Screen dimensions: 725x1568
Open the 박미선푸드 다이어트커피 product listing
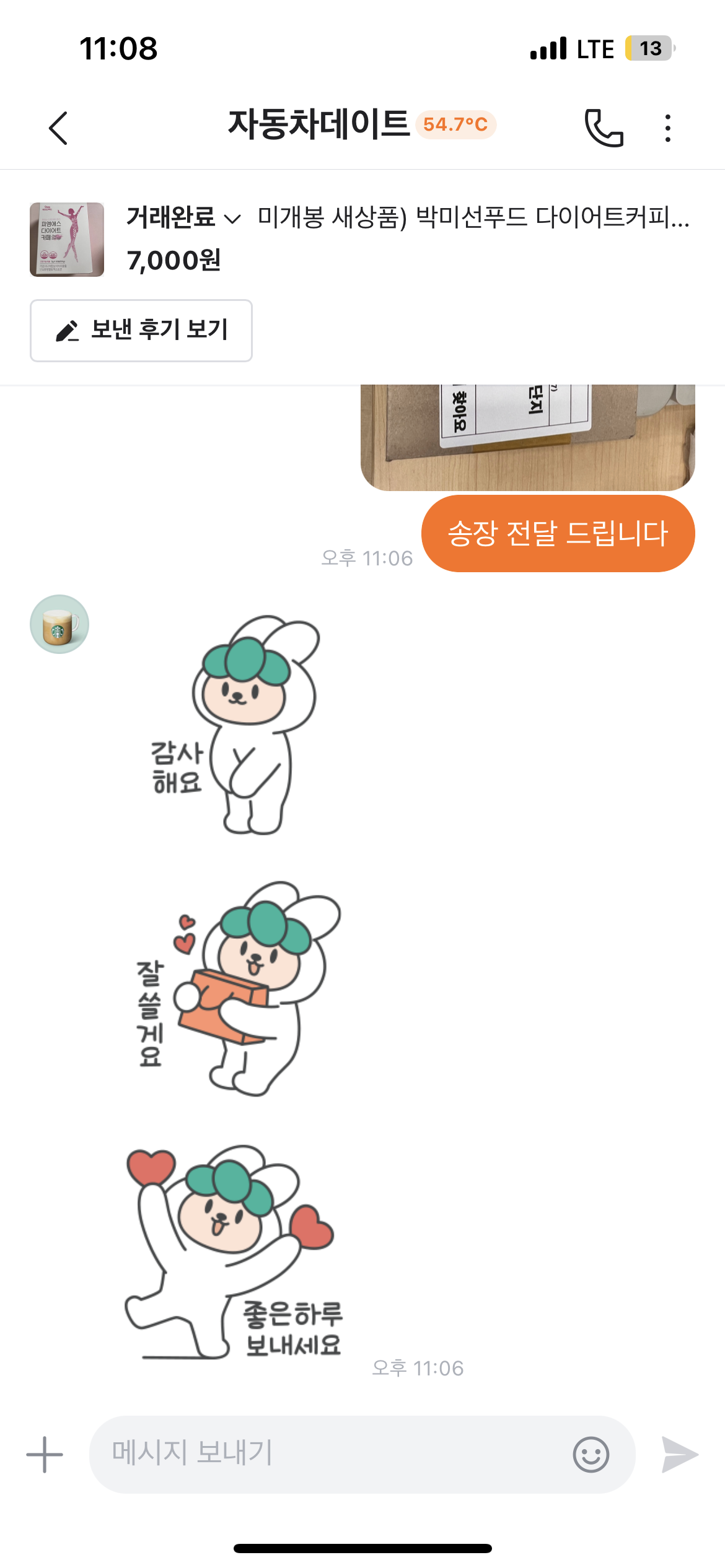pyautogui.click(x=473, y=218)
